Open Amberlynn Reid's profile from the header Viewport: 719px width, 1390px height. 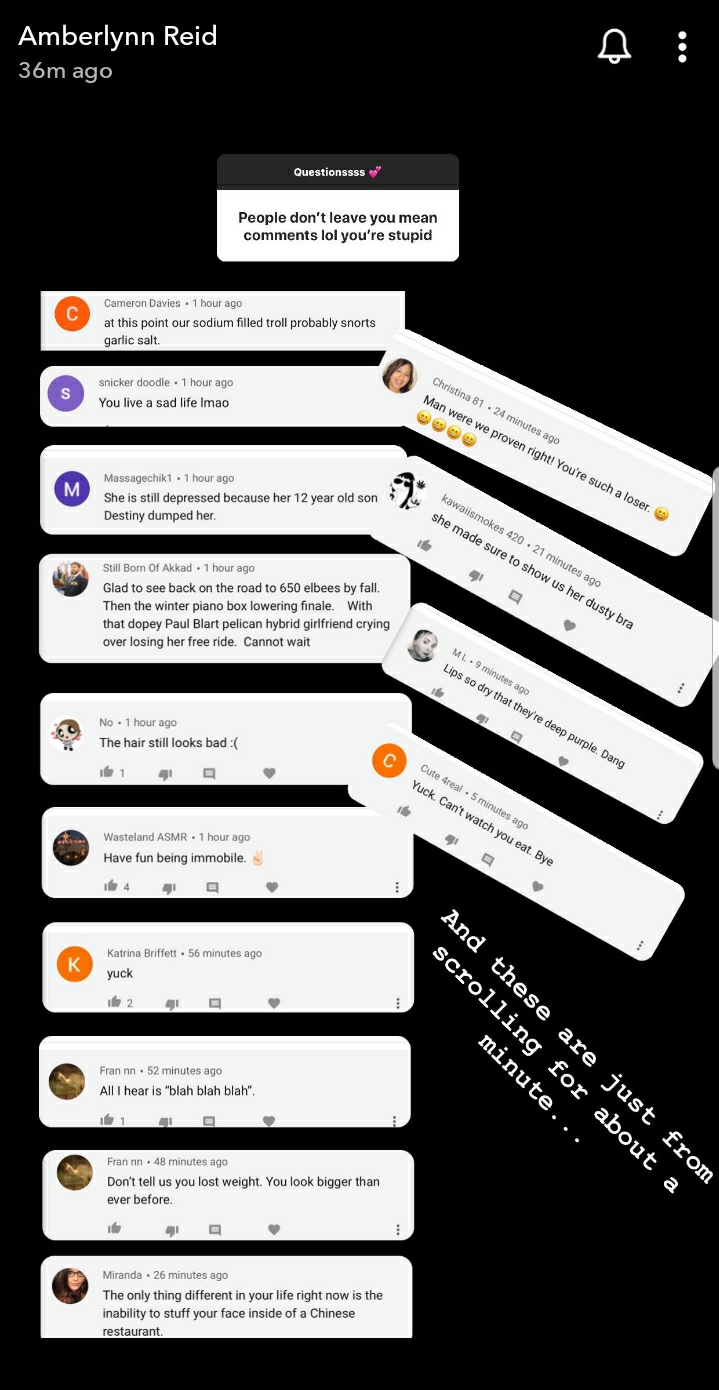click(x=118, y=37)
